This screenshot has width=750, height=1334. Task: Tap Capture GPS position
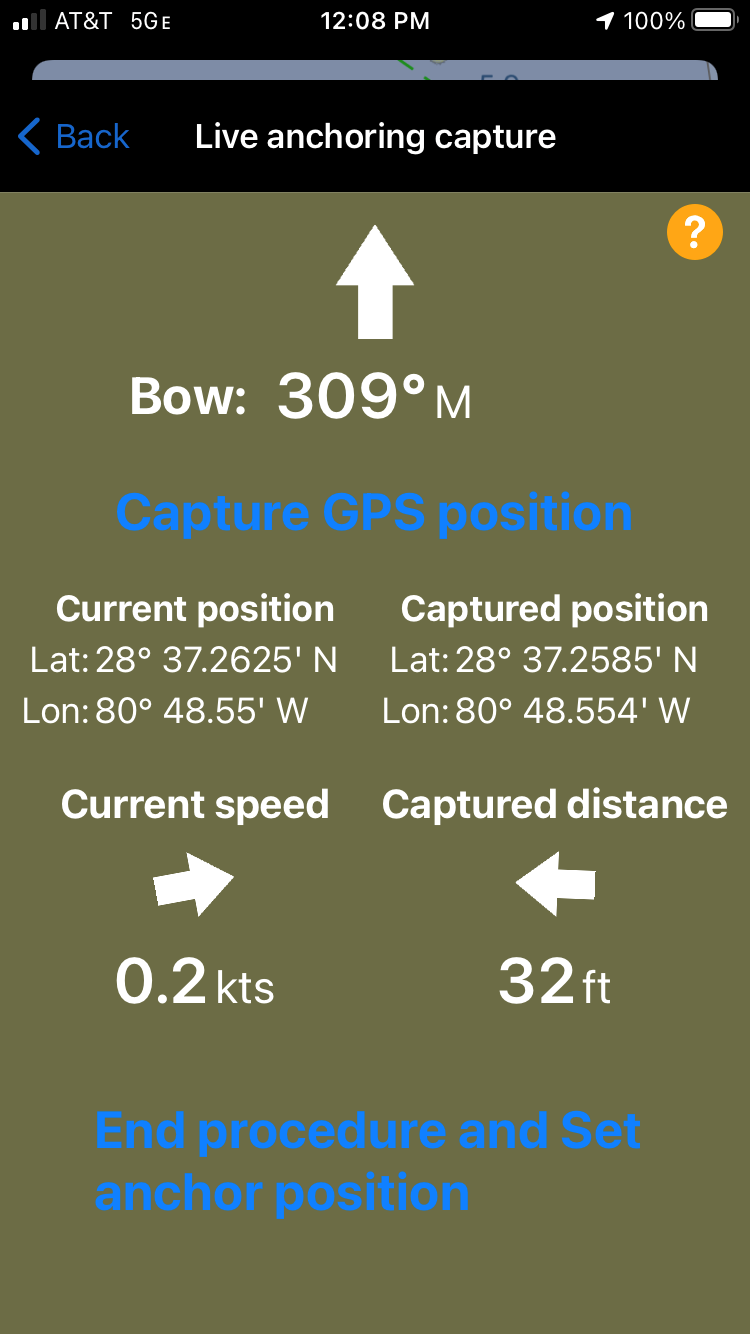(374, 513)
